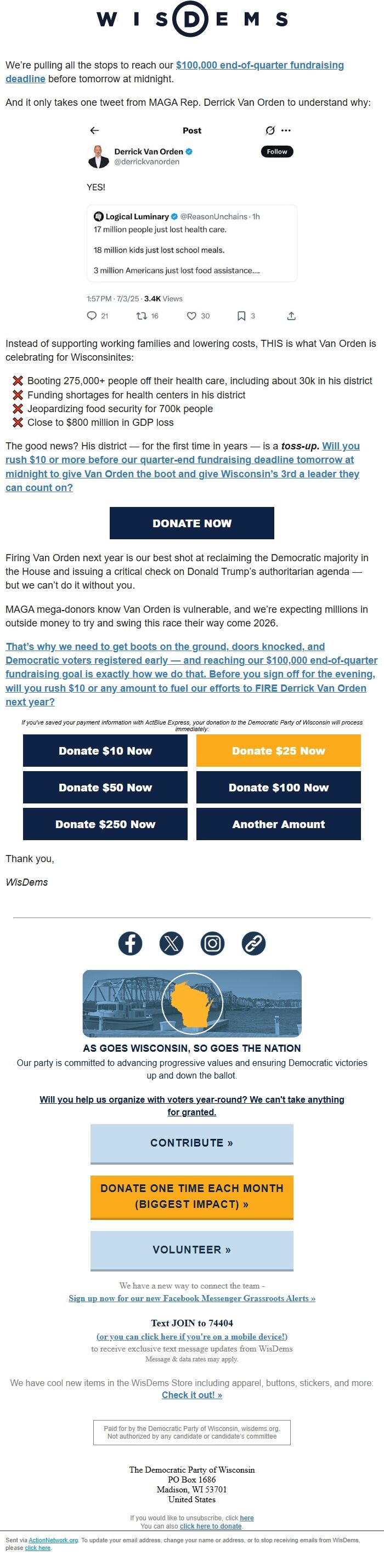Image resolution: width=384 pixels, height=1568 pixels.
Task: Open the WisDems Instagram icon
Action: [x=213, y=943]
